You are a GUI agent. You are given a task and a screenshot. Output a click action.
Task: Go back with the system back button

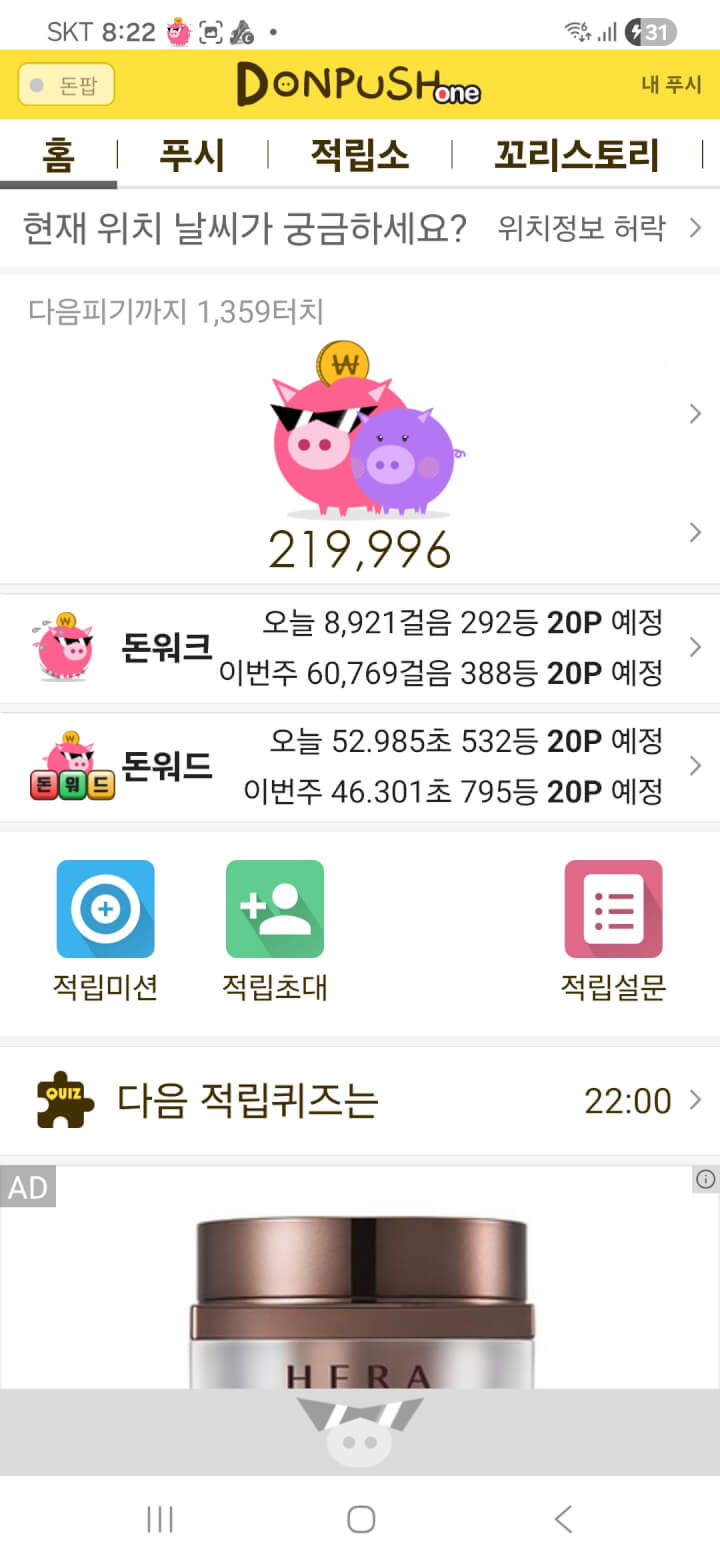(563, 1520)
